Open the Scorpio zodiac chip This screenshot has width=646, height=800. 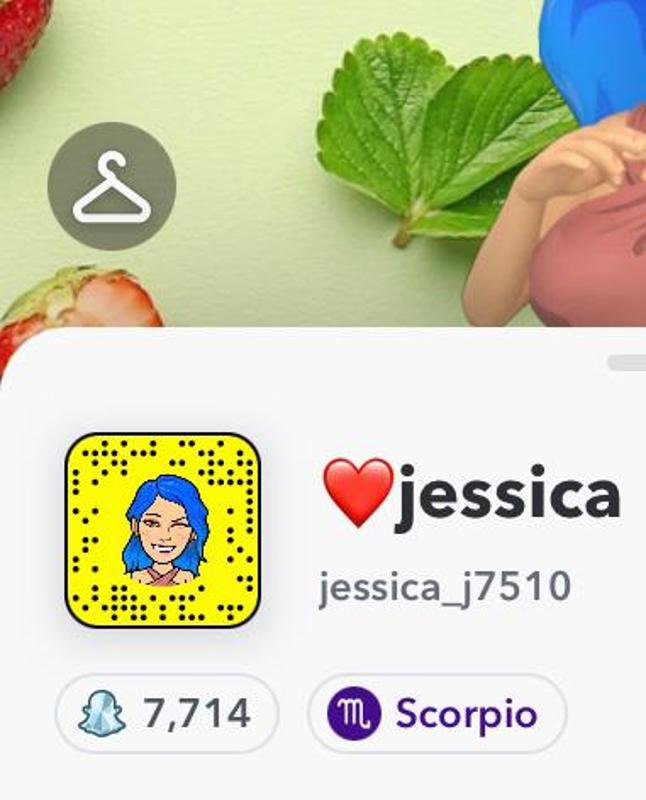pos(436,714)
